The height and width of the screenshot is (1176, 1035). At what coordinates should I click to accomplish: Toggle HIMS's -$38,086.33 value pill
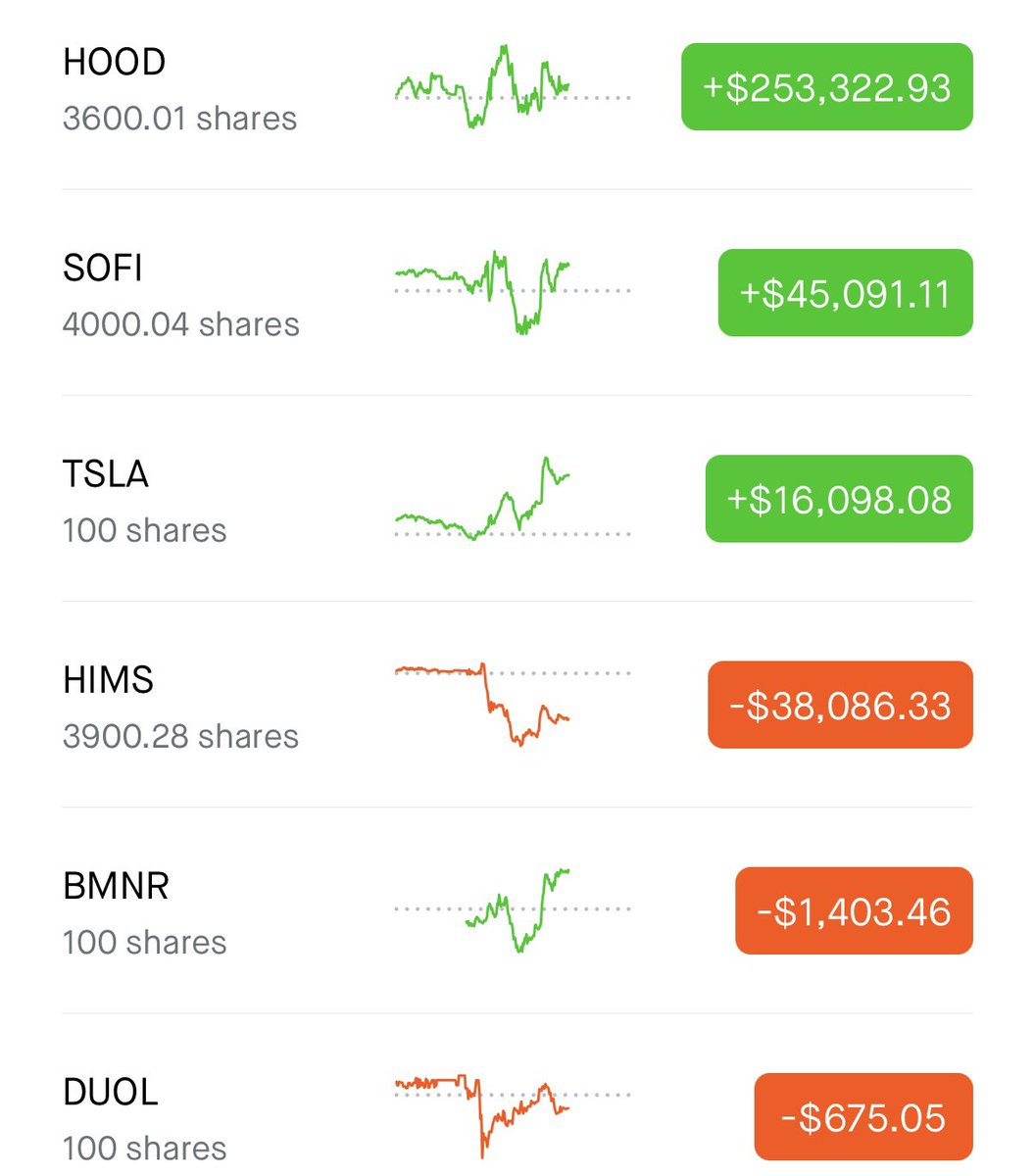[x=840, y=706]
